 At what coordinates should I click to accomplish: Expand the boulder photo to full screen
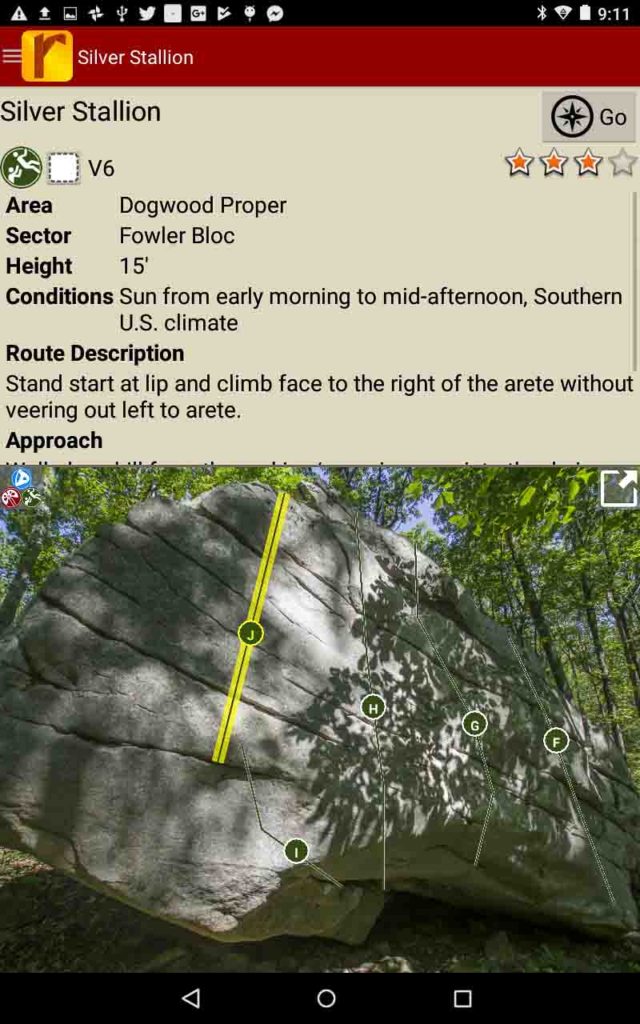618,488
